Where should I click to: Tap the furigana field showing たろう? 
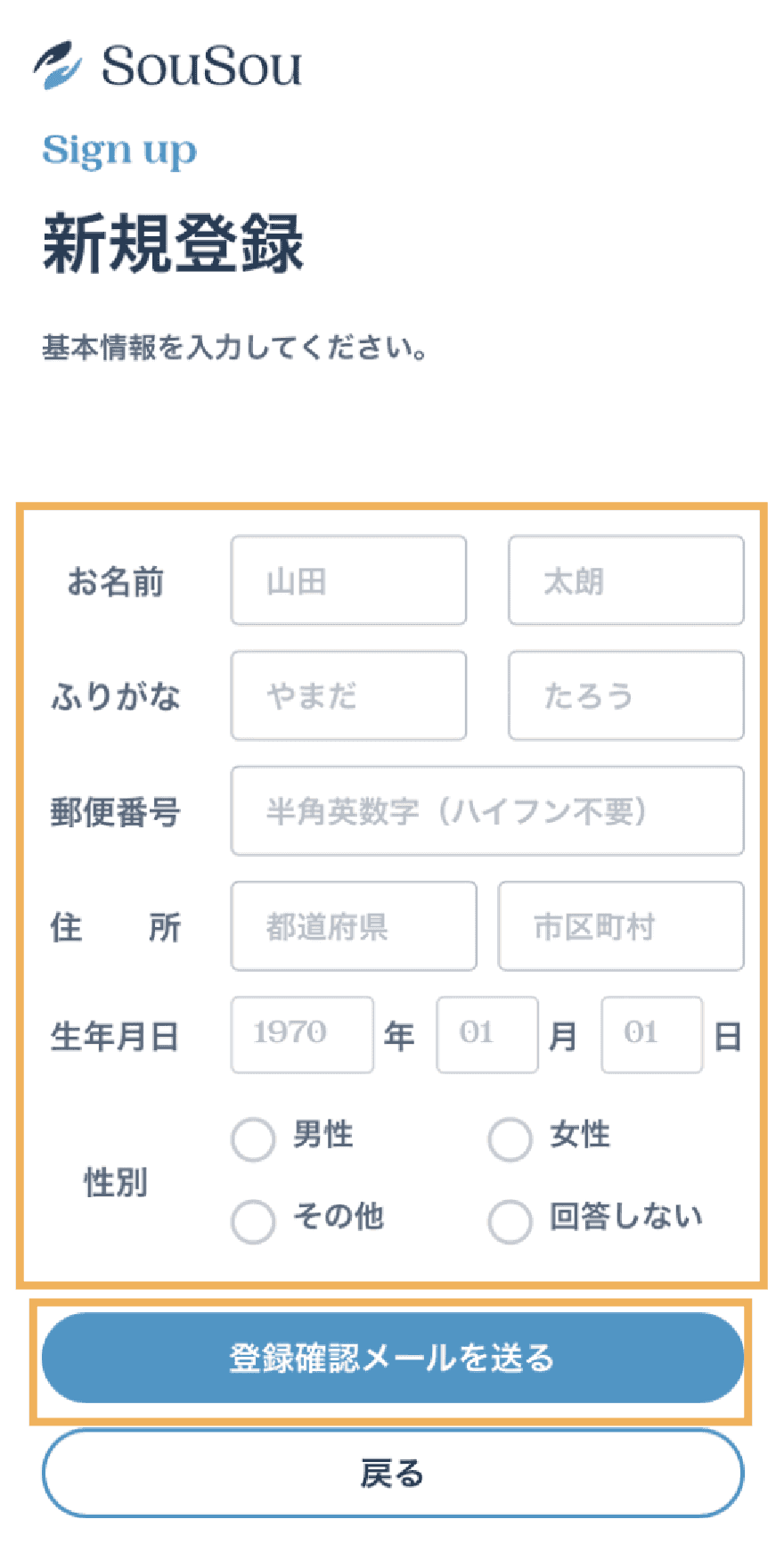pos(626,695)
